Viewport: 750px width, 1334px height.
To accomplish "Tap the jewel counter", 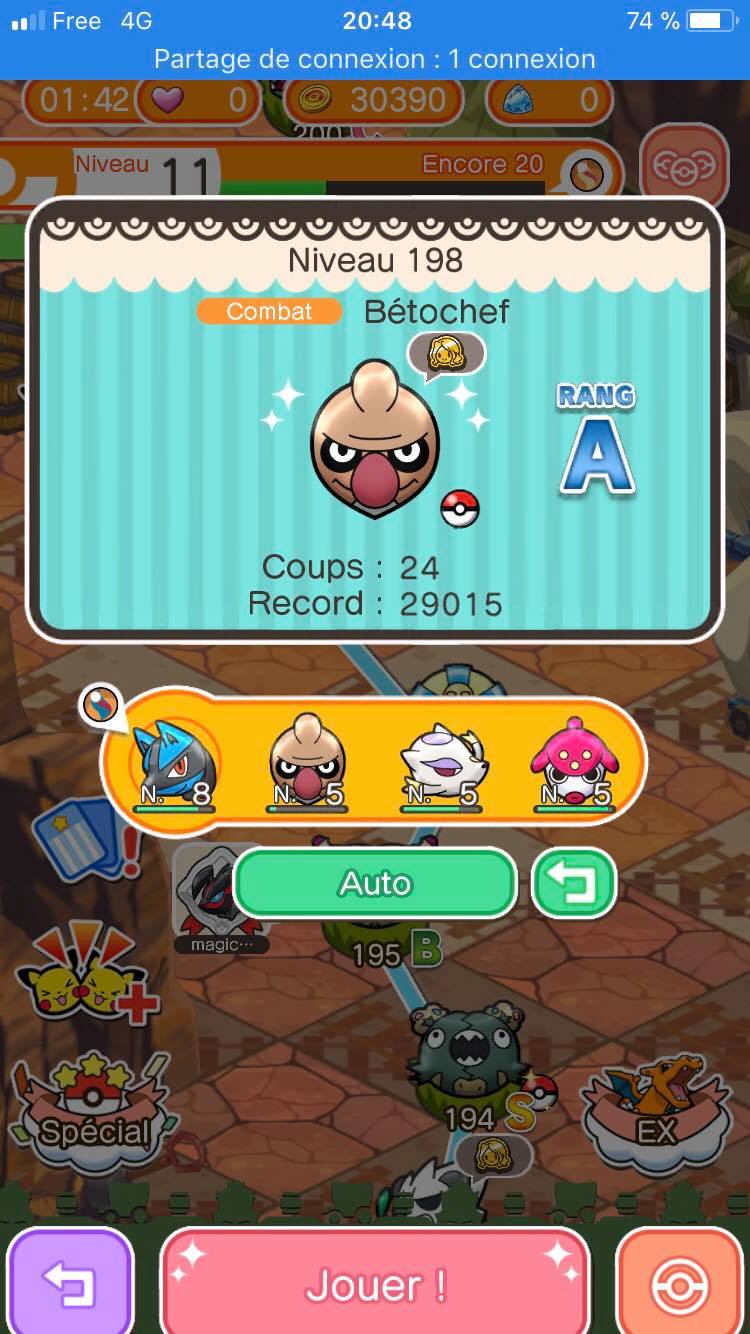I will pyautogui.click(x=548, y=100).
